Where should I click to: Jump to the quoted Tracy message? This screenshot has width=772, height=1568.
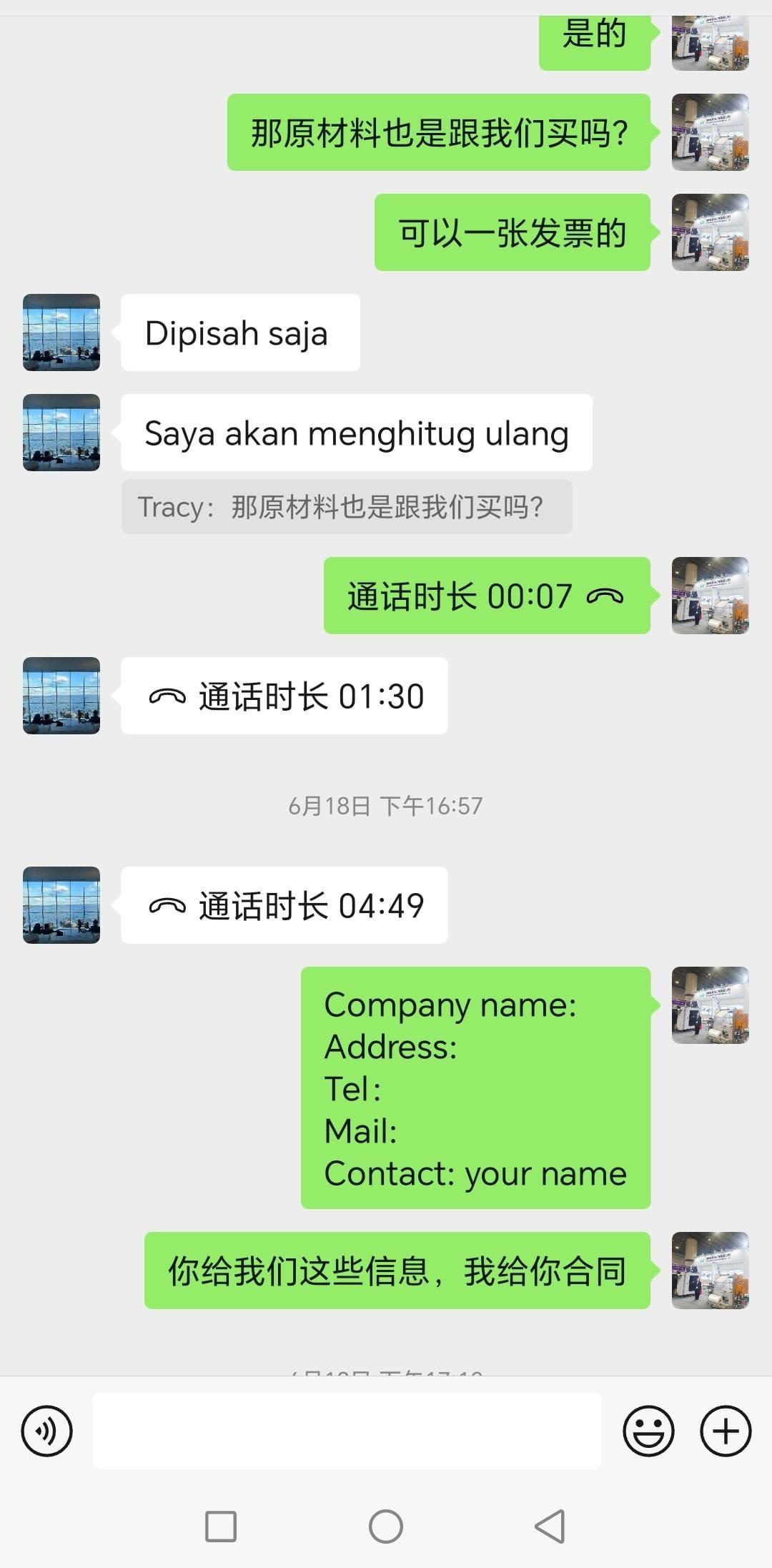pyautogui.click(x=347, y=507)
